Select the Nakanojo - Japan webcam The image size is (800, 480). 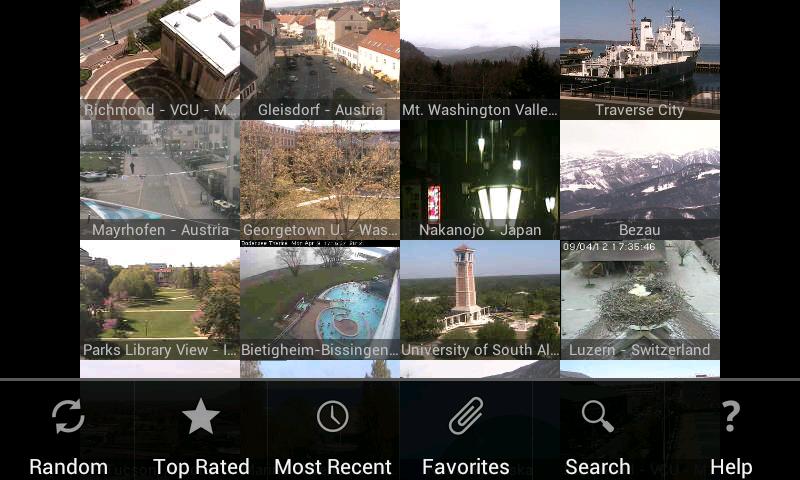(480, 179)
